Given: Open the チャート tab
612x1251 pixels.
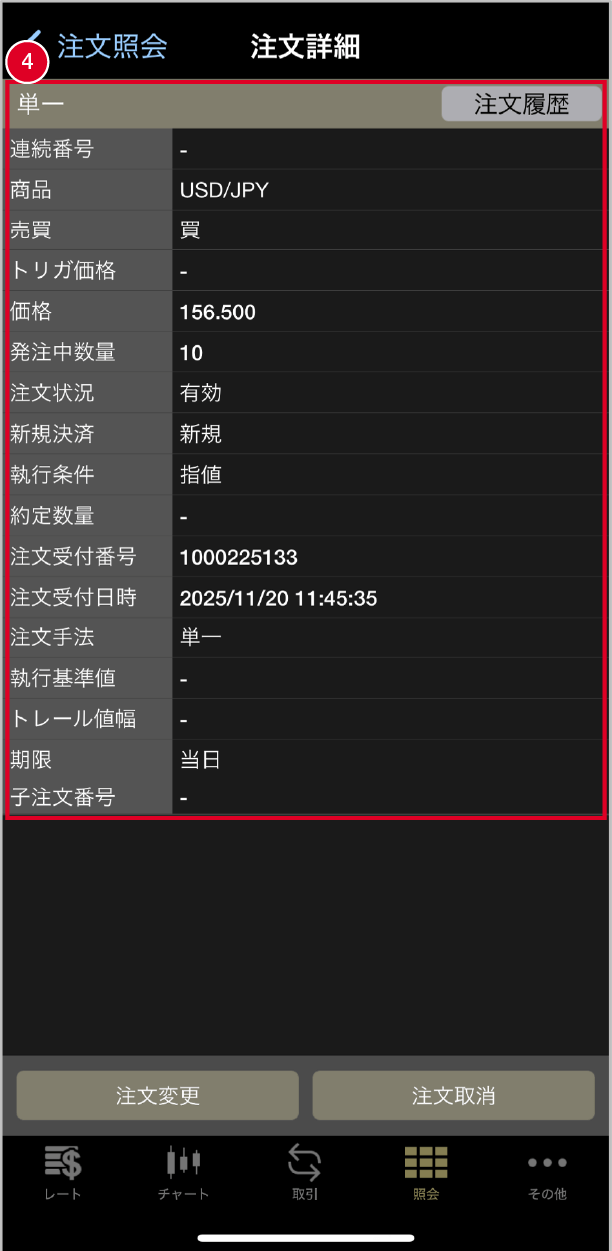Looking at the screenshot, I should point(184,1174).
